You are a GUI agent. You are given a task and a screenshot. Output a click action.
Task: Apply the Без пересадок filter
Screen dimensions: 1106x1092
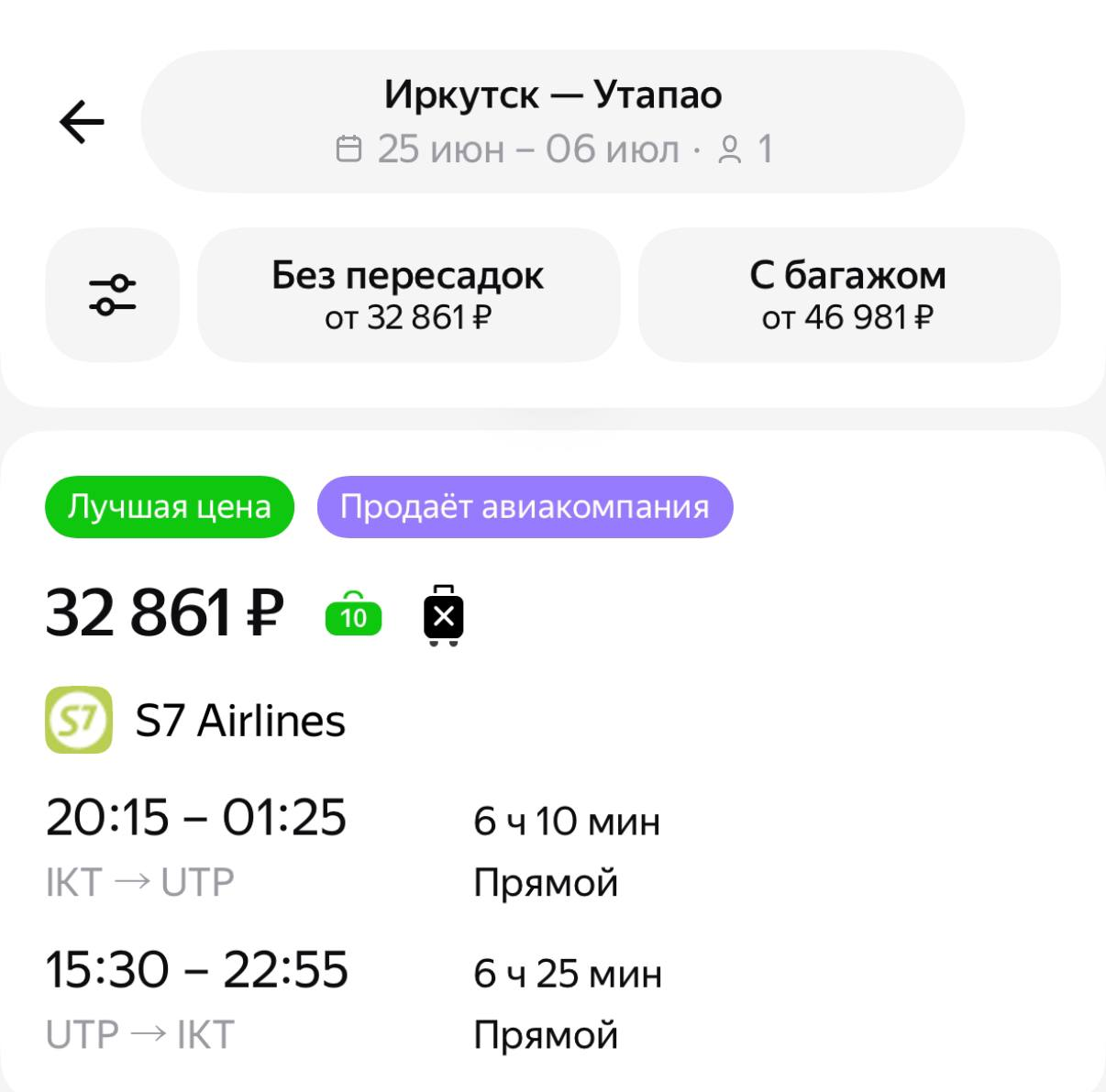pos(408,295)
